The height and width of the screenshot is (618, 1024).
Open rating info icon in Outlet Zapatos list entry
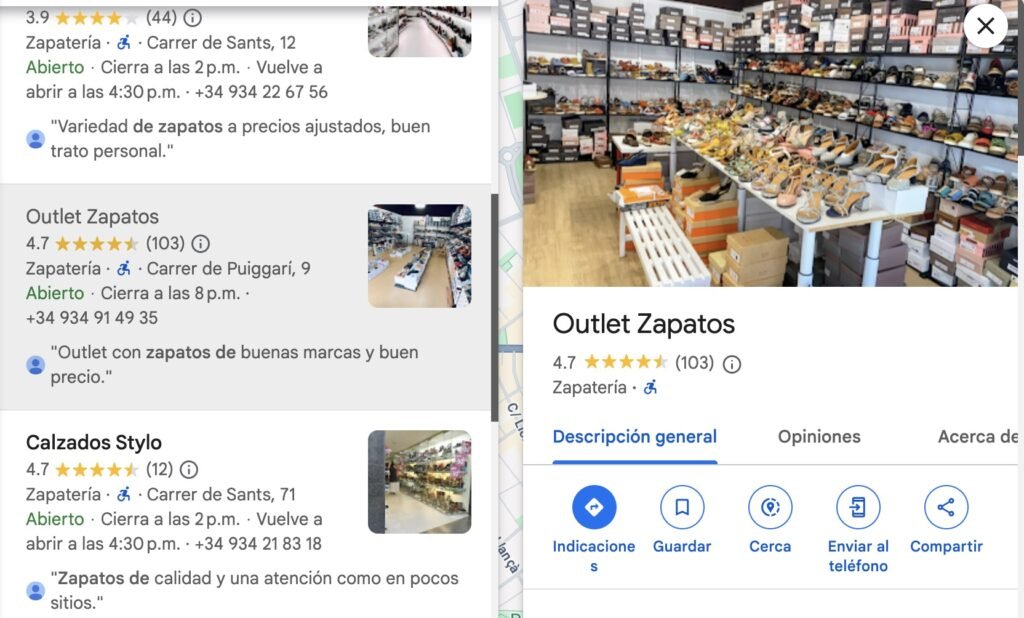click(200, 243)
